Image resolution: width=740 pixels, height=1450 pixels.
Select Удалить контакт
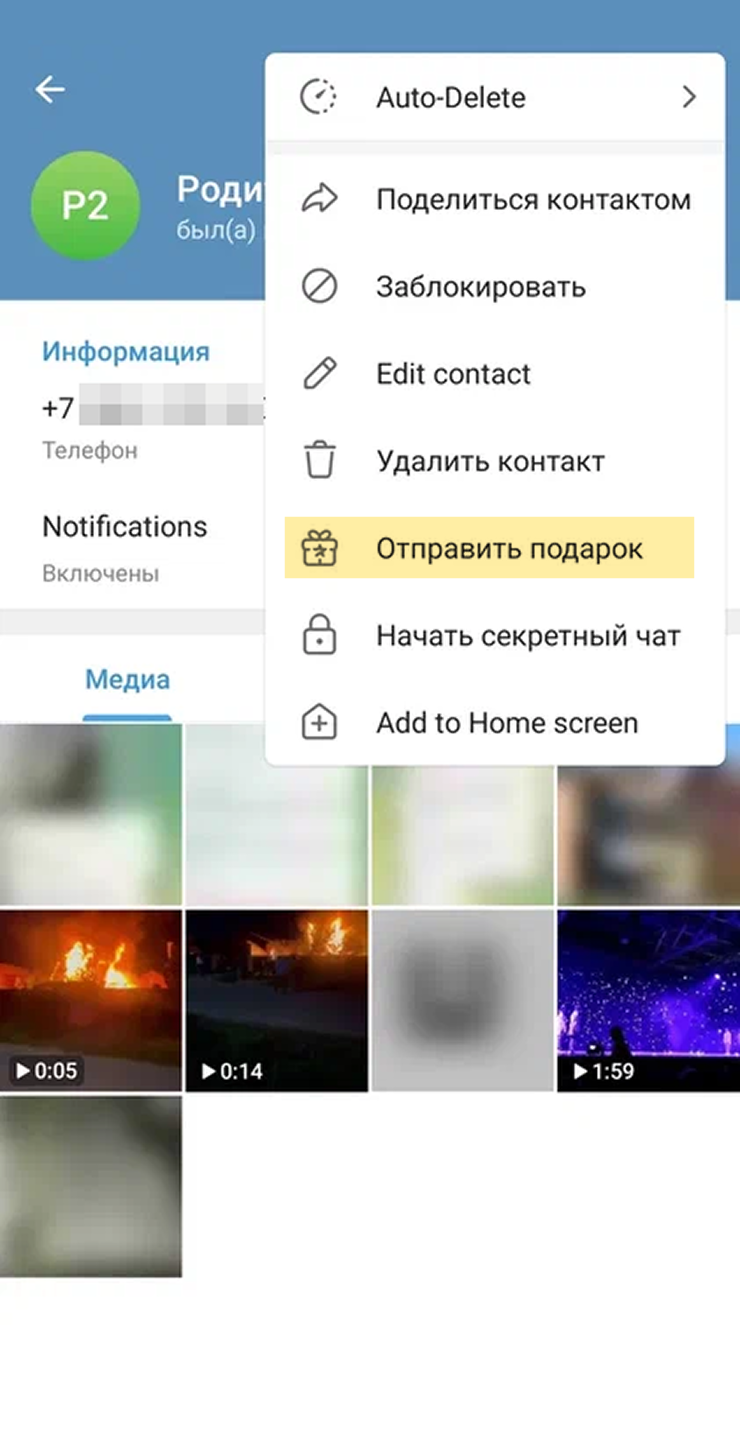[x=495, y=462]
